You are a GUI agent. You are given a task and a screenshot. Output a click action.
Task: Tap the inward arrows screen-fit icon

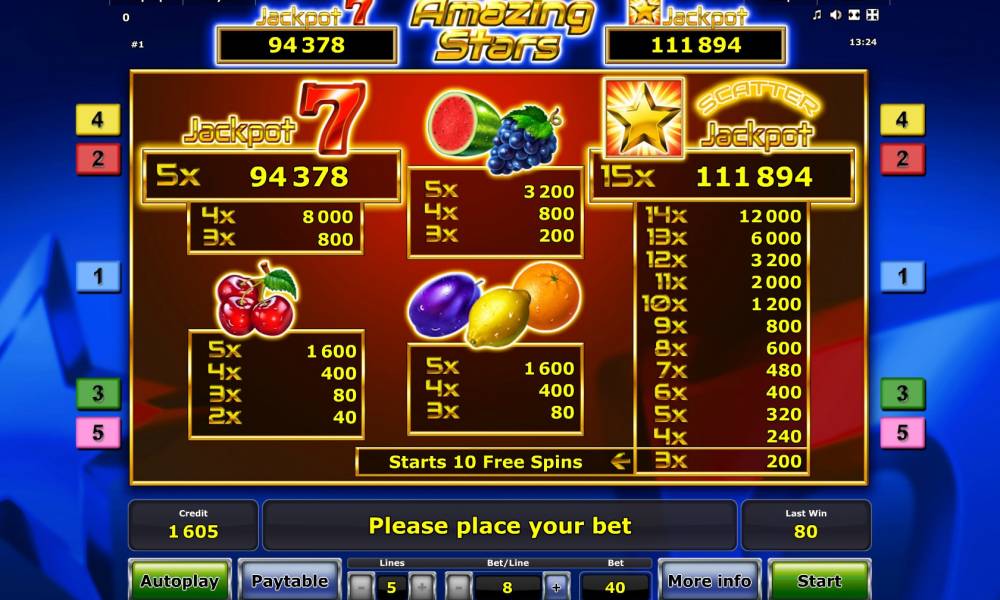tap(853, 15)
